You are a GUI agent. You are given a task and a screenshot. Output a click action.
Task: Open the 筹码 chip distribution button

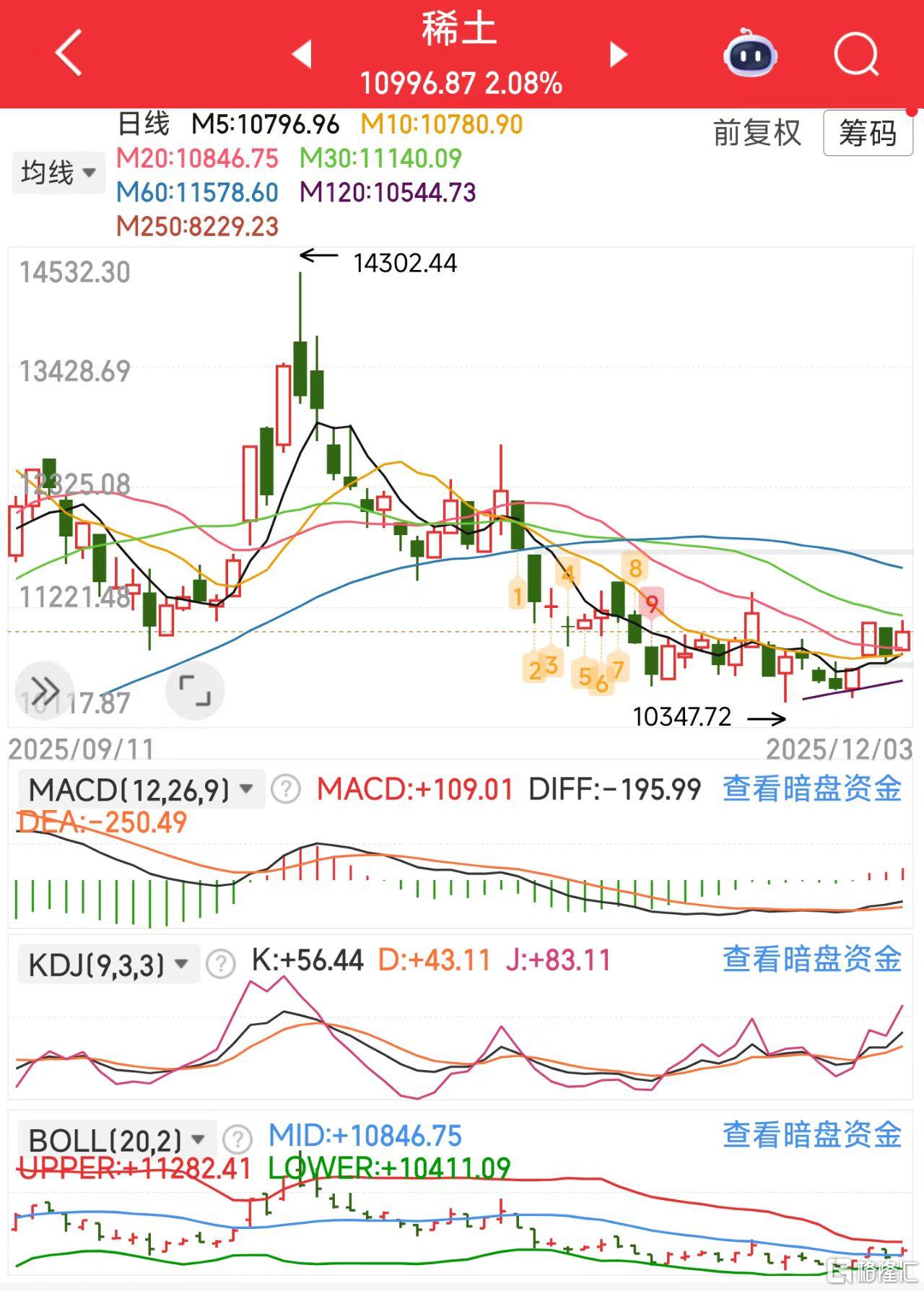click(867, 134)
